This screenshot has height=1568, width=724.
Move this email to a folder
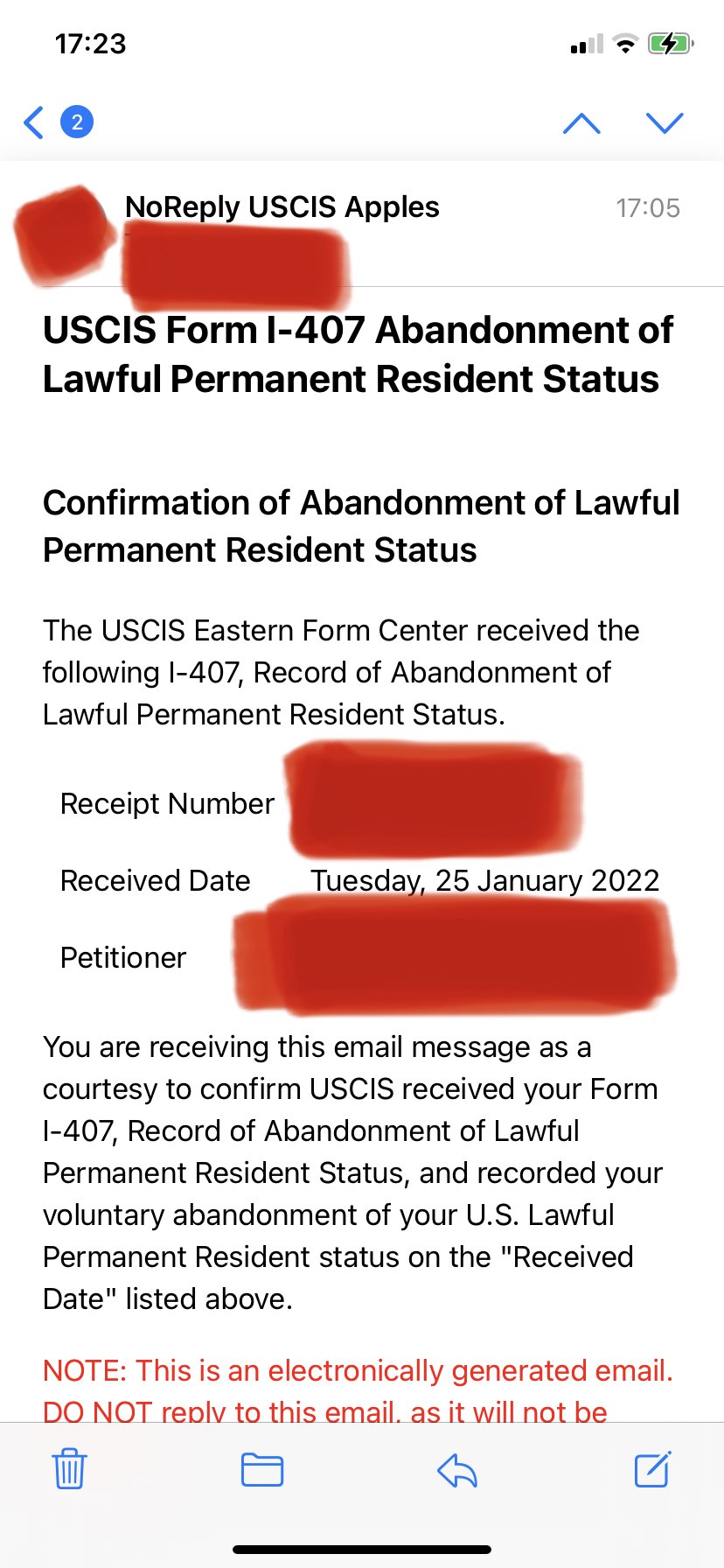(x=261, y=1469)
